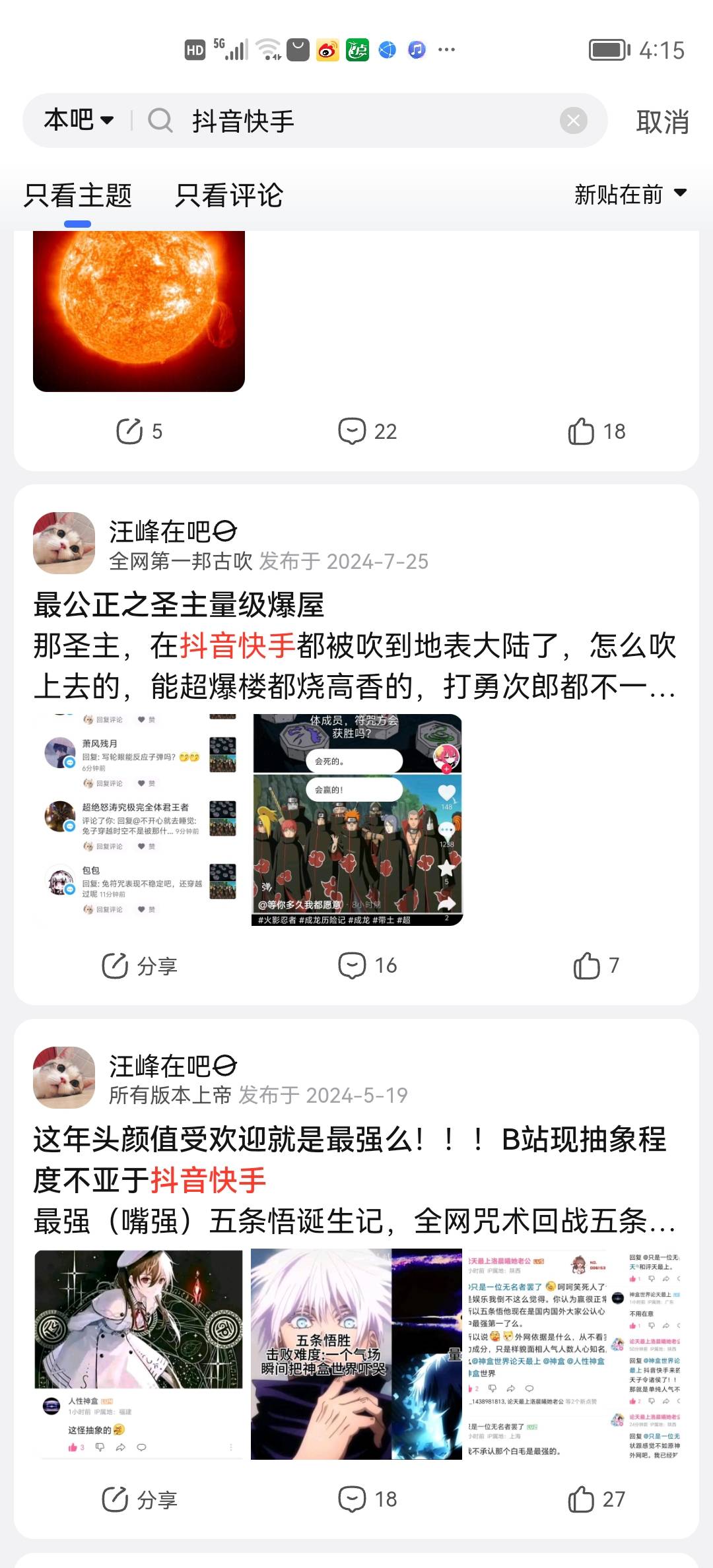Share the post with 22 comments
Viewport: 713px width, 1568px height.
pyautogui.click(x=139, y=432)
